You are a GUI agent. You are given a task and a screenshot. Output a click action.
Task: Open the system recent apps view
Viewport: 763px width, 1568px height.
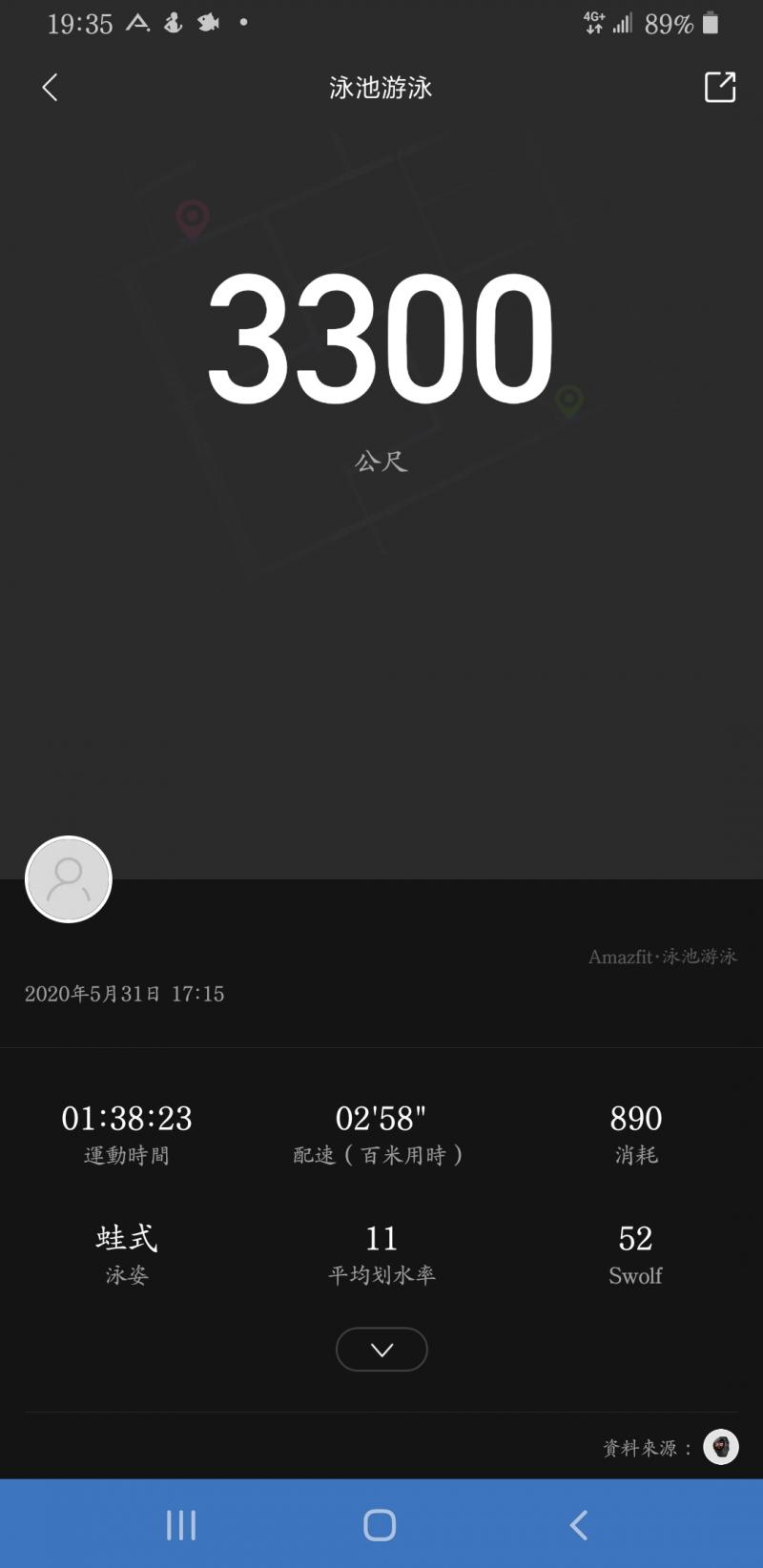coord(181,1524)
